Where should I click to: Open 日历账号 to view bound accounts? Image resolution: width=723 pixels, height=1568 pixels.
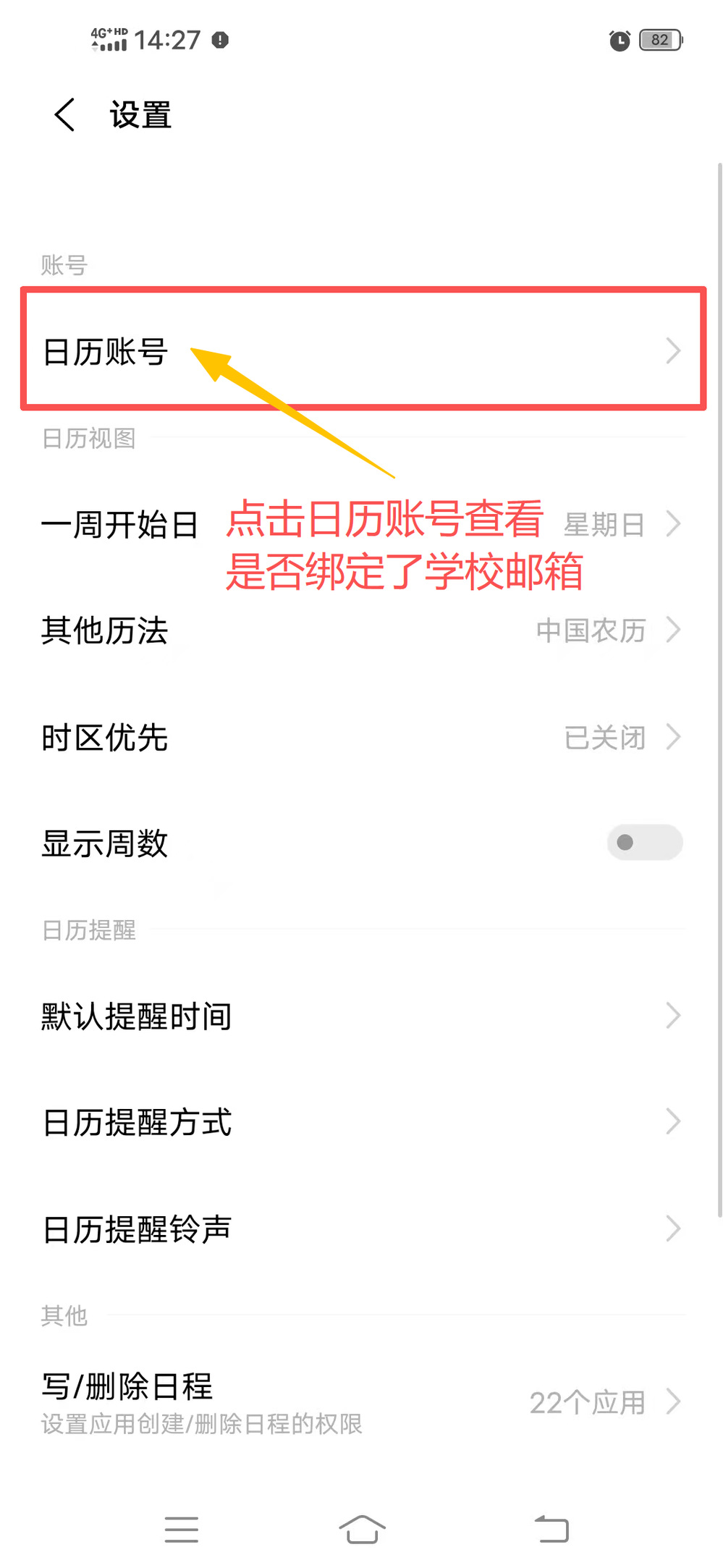coord(289,351)
